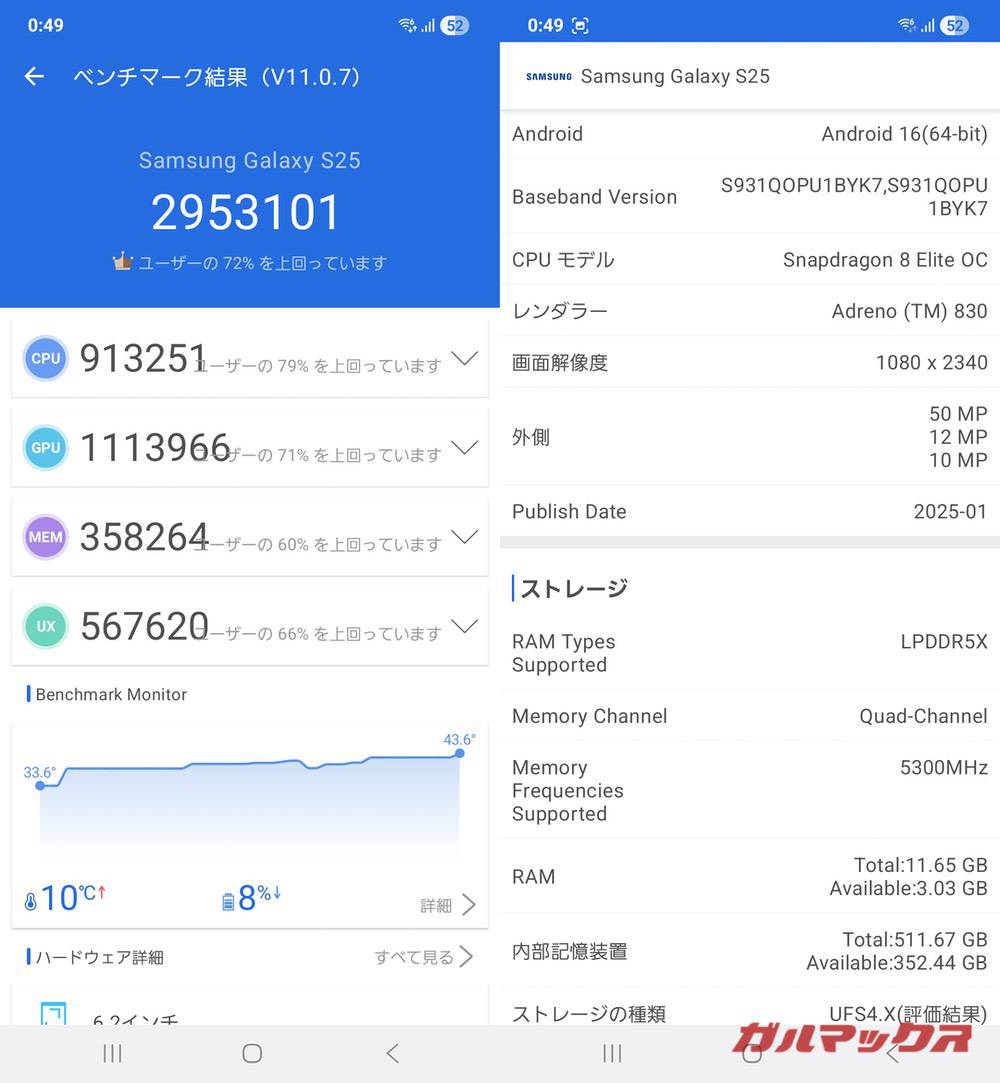1000x1083 pixels.
Task: Open ベンチマーク結果 back arrow navigation
Action: pos(34,76)
